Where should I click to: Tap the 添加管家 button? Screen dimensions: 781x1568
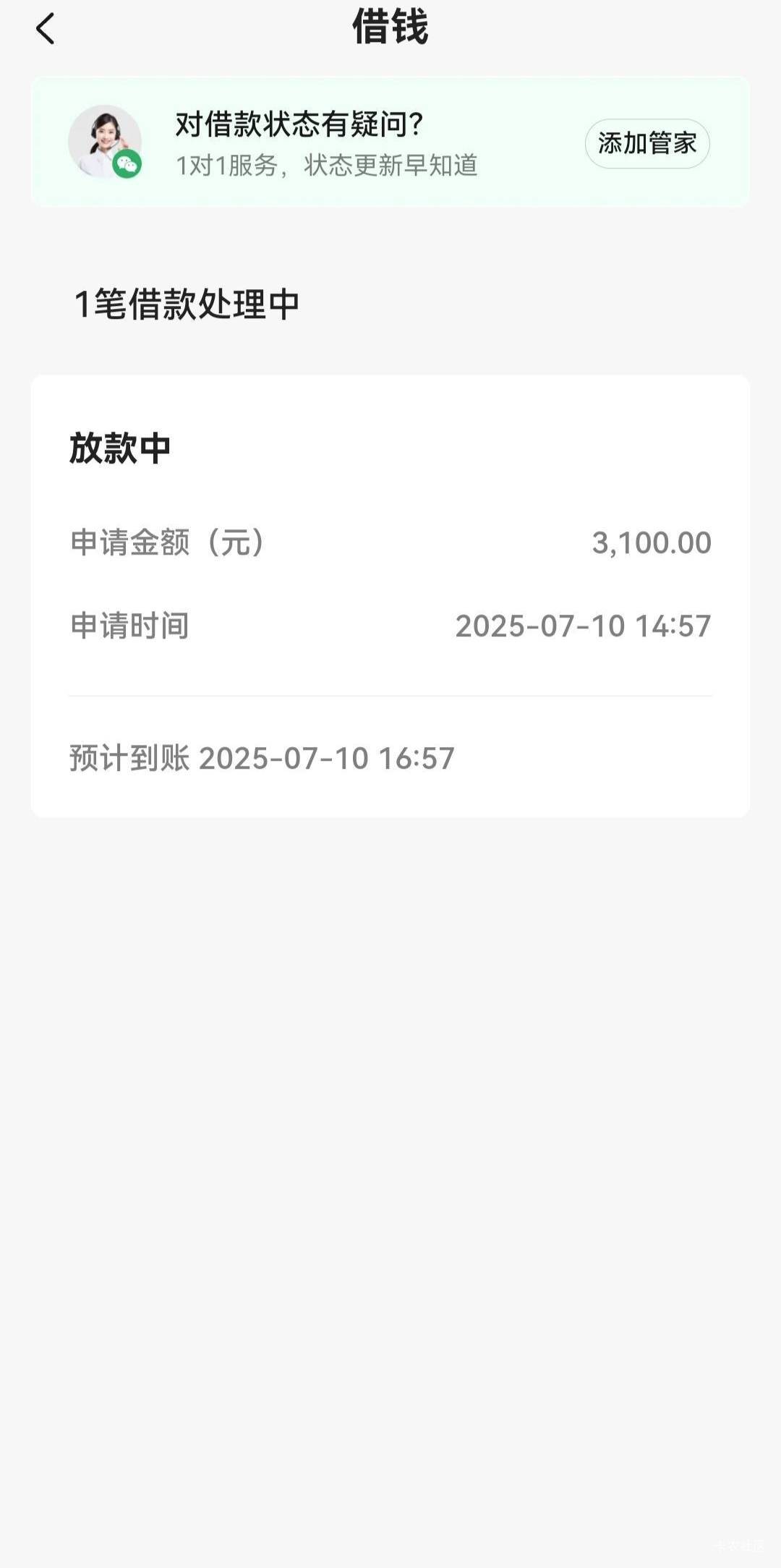pyautogui.click(x=647, y=143)
